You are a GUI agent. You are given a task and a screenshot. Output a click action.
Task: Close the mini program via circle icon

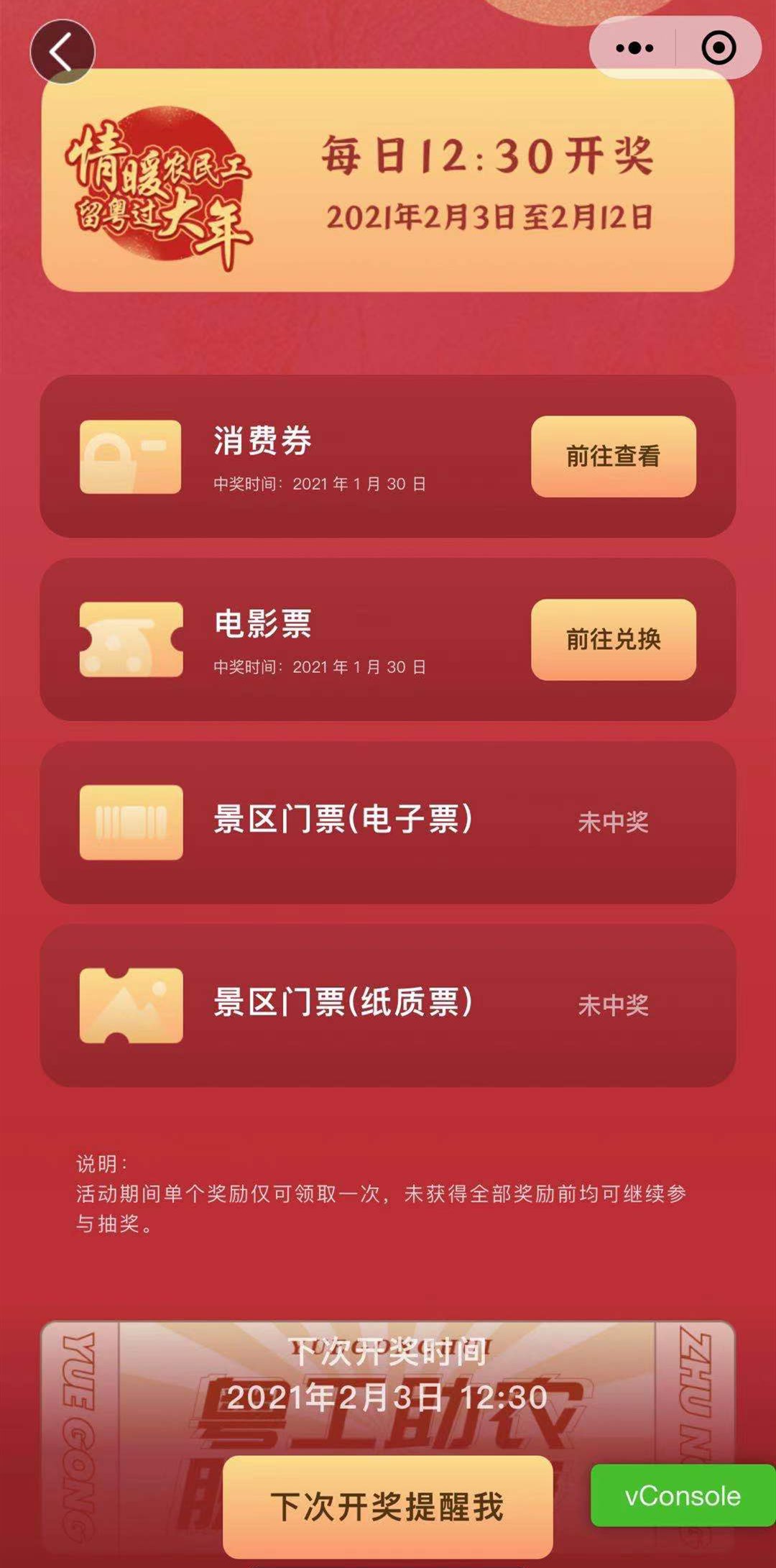718,48
